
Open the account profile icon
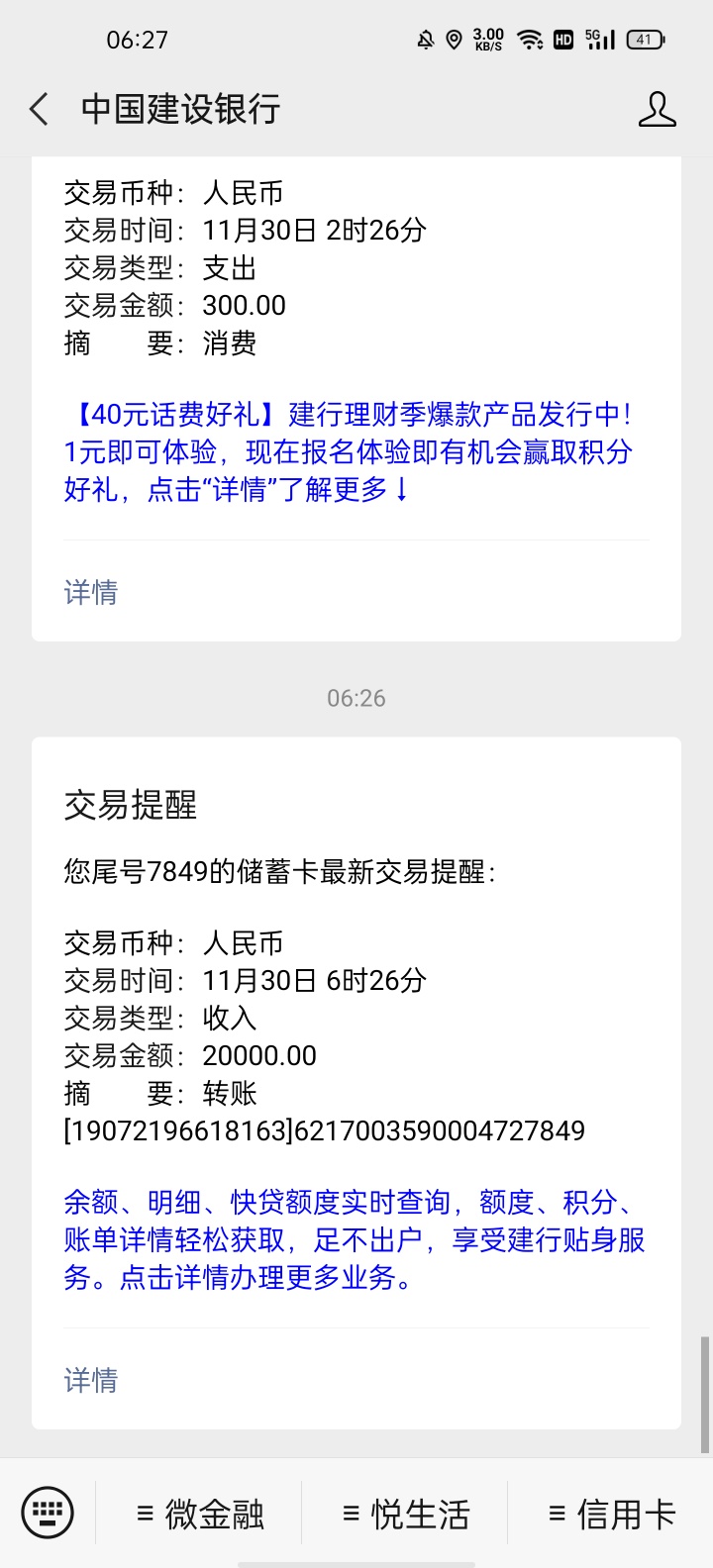coord(657,109)
